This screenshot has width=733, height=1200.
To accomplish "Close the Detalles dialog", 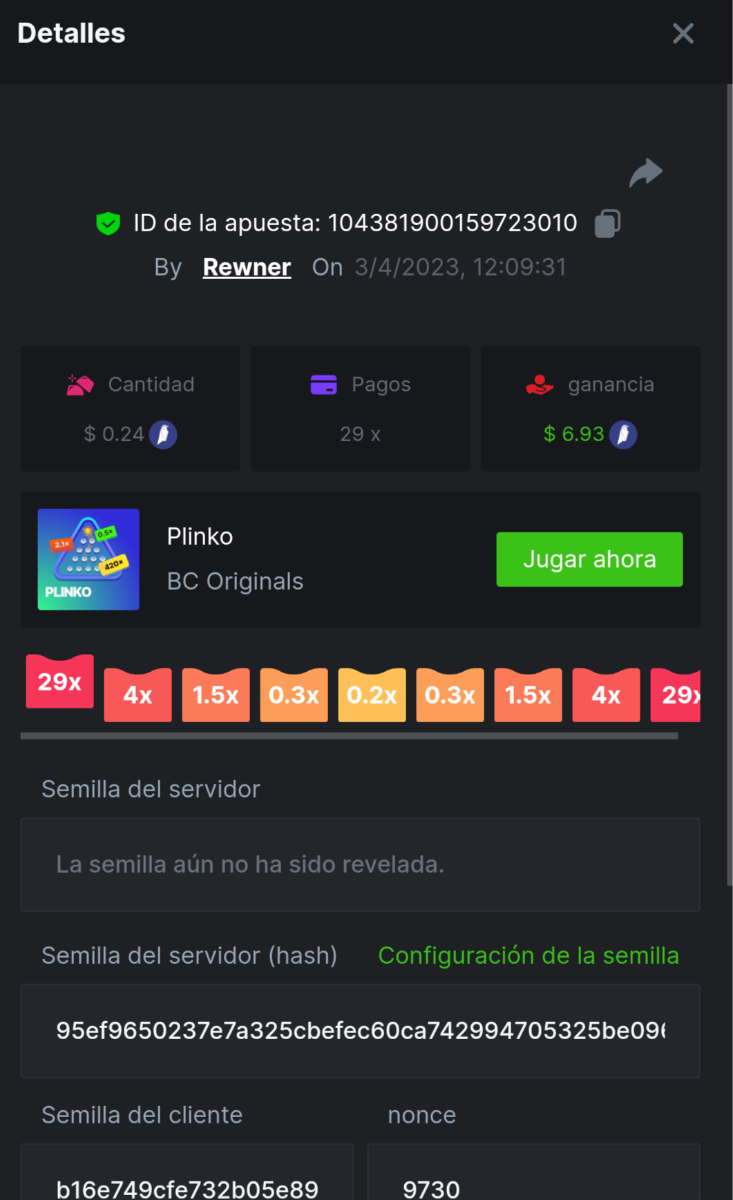I will click(683, 34).
